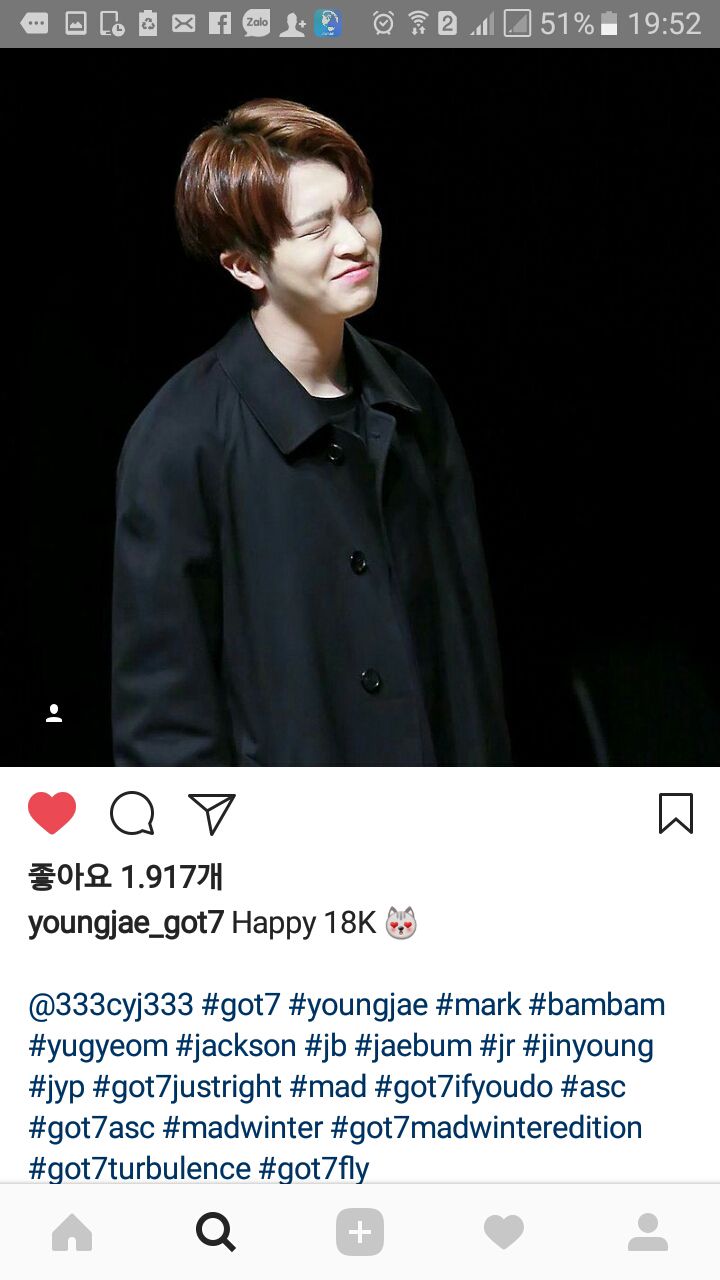Image resolution: width=720 pixels, height=1280 pixels.
Task: Open the @333cyj333 mention
Action: [x=111, y=1005]
